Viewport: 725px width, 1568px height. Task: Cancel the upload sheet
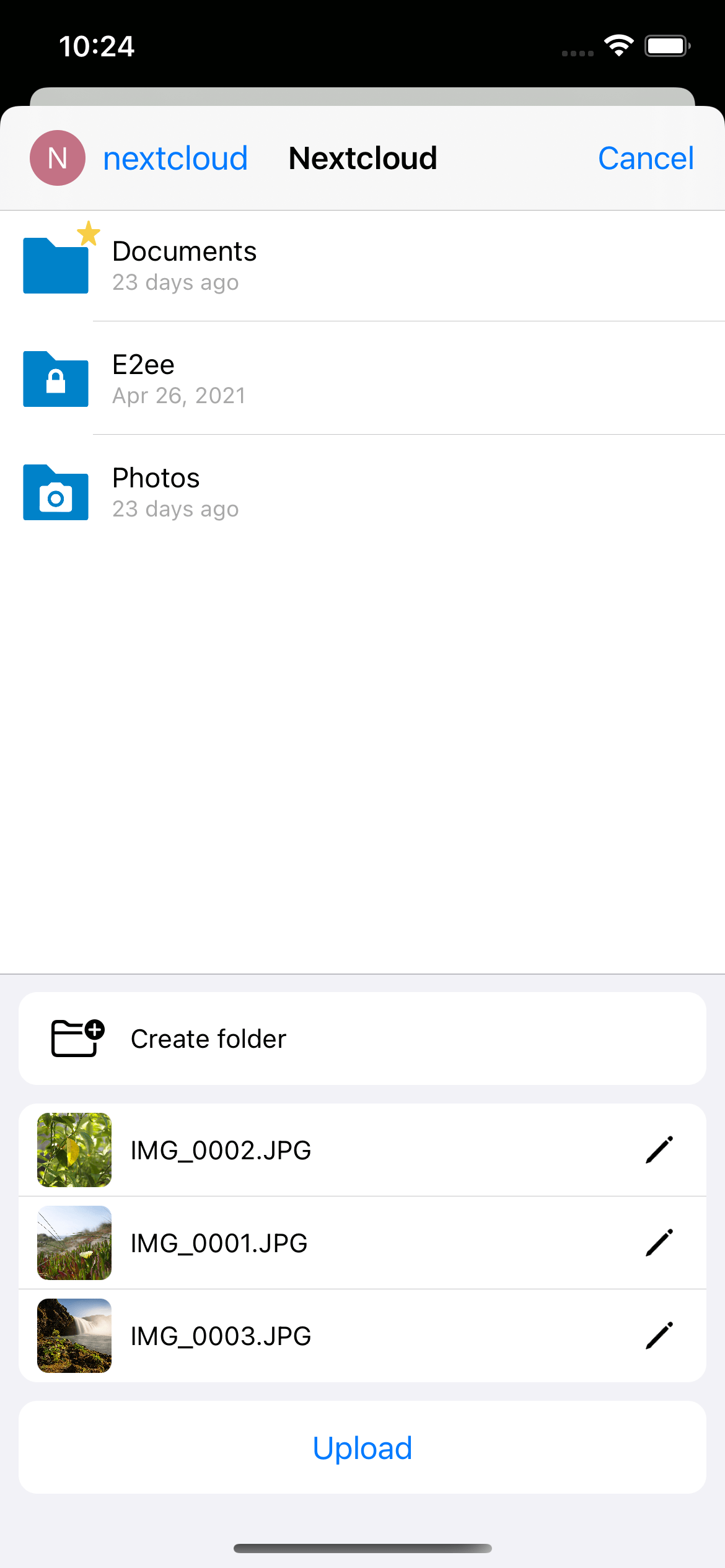[646, 158]
